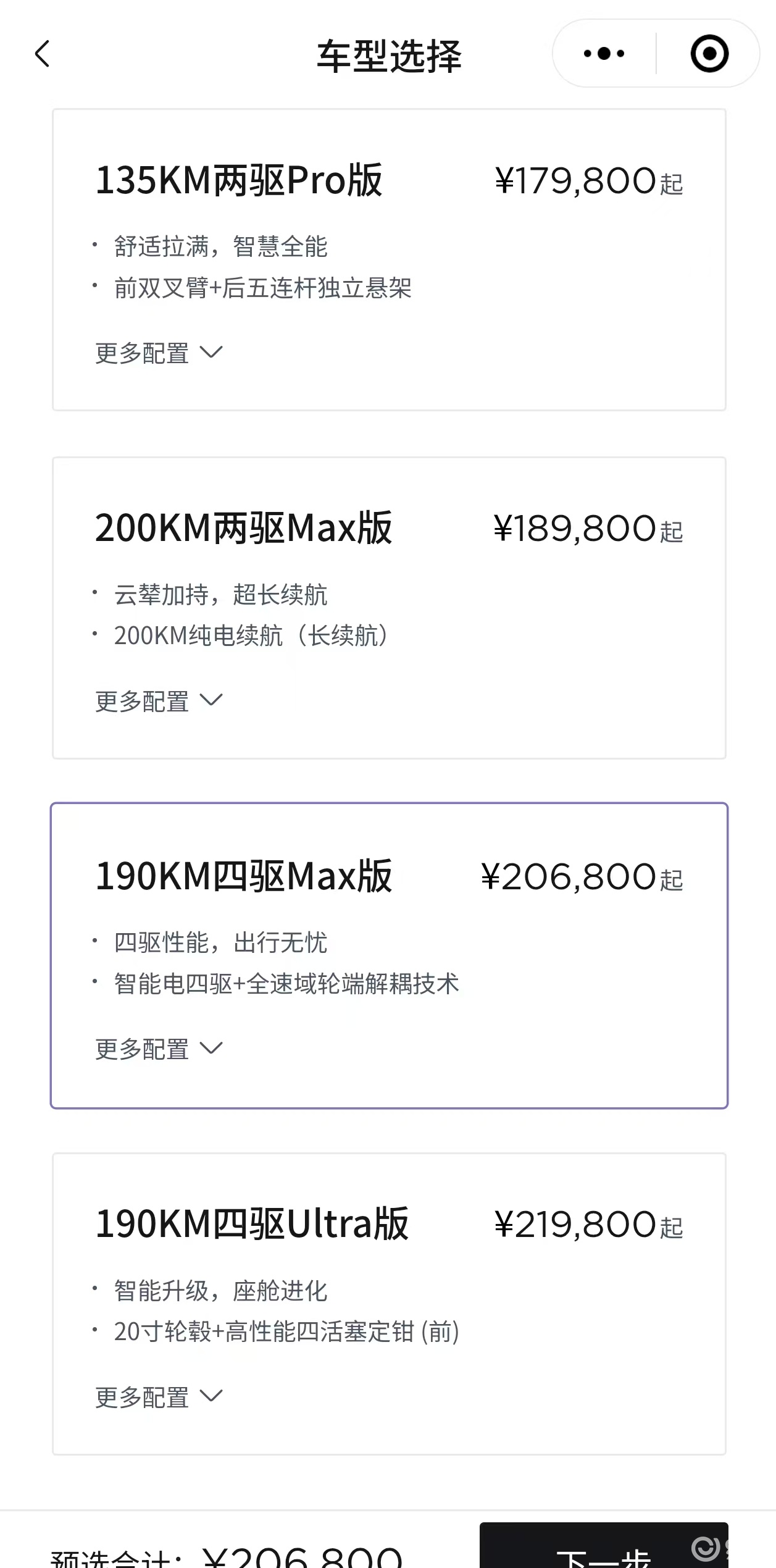776x1568 pixels.
Task: Go back from the 车型选择 page
Action: click(42, 54)
